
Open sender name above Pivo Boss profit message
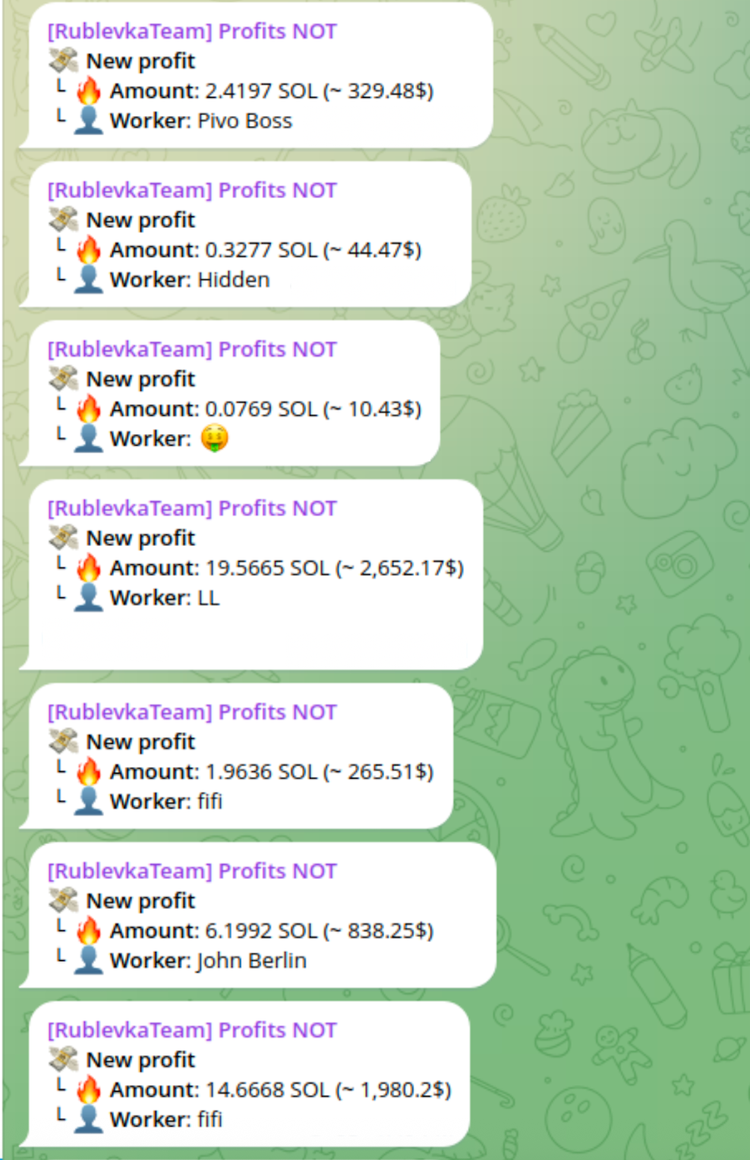192,31
